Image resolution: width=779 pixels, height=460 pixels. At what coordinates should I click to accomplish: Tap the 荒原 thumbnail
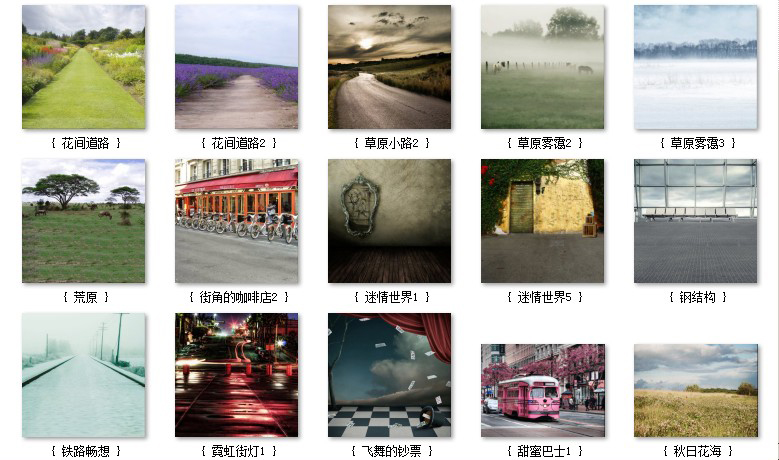coord(84,221)
